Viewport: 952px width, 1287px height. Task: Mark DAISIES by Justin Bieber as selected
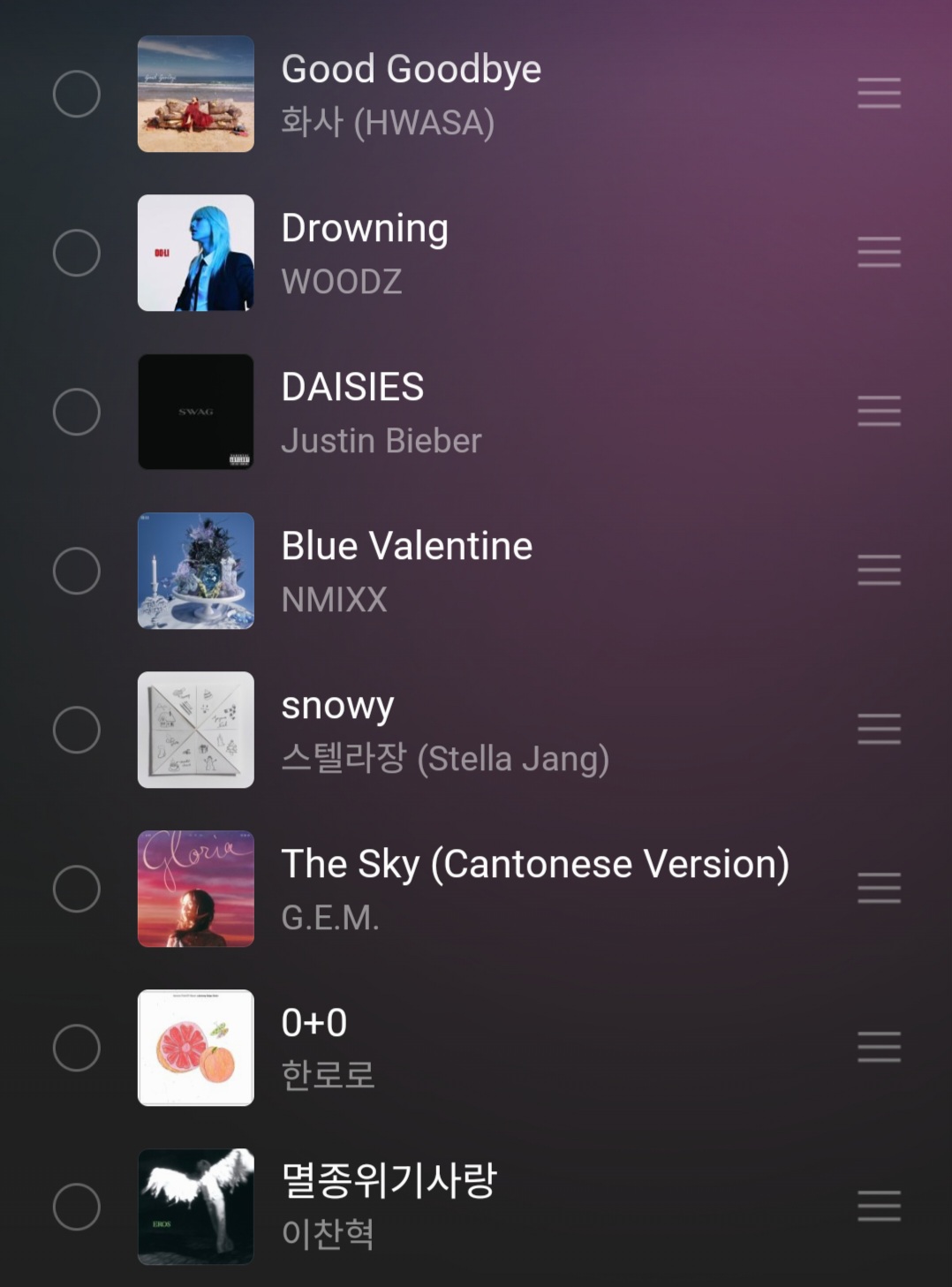[77, 412]
